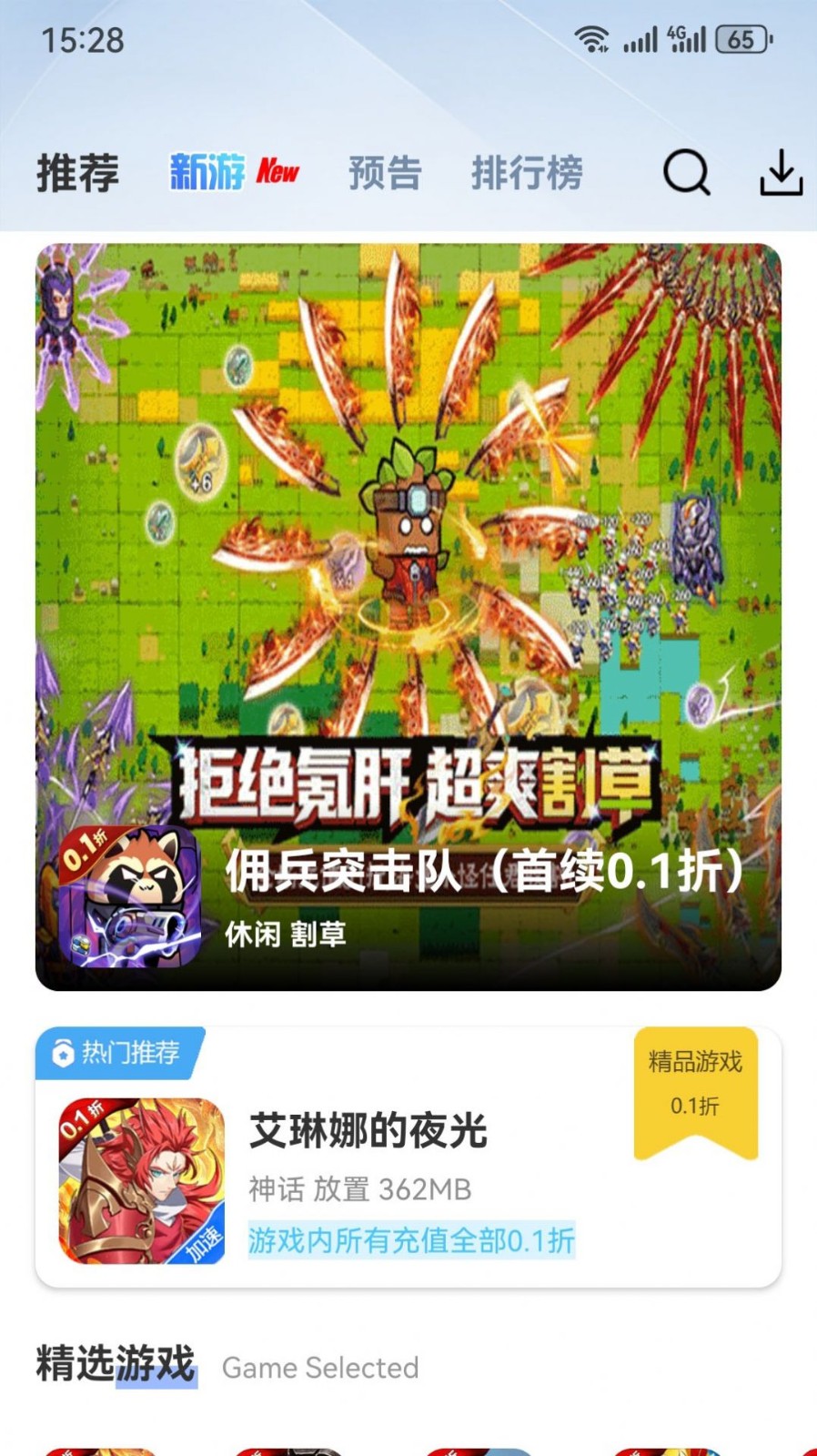
Task: Open the 佣兵突击队 game banner
Action: (x=408, y=617)
